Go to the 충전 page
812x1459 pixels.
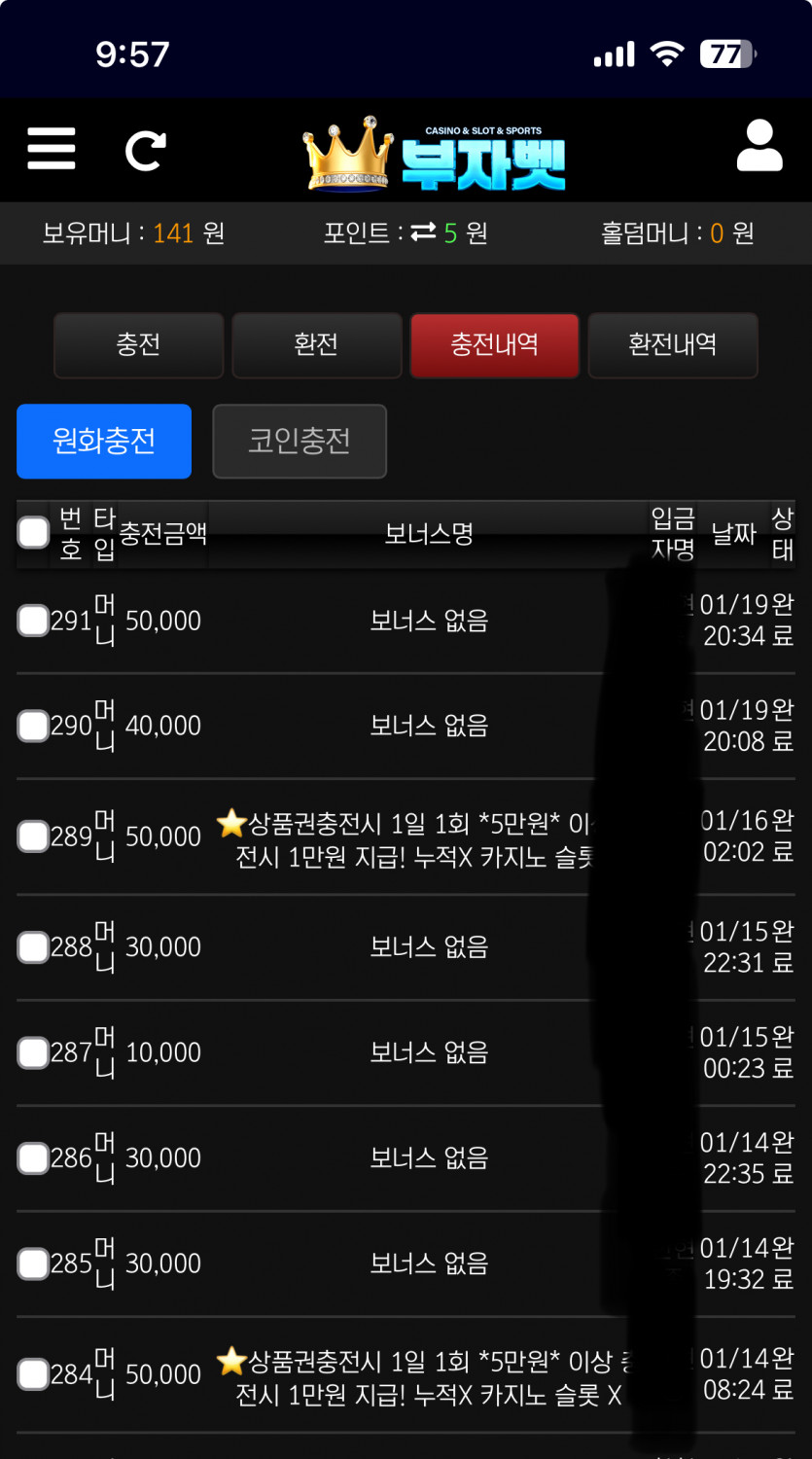click(x=139, y=344)
